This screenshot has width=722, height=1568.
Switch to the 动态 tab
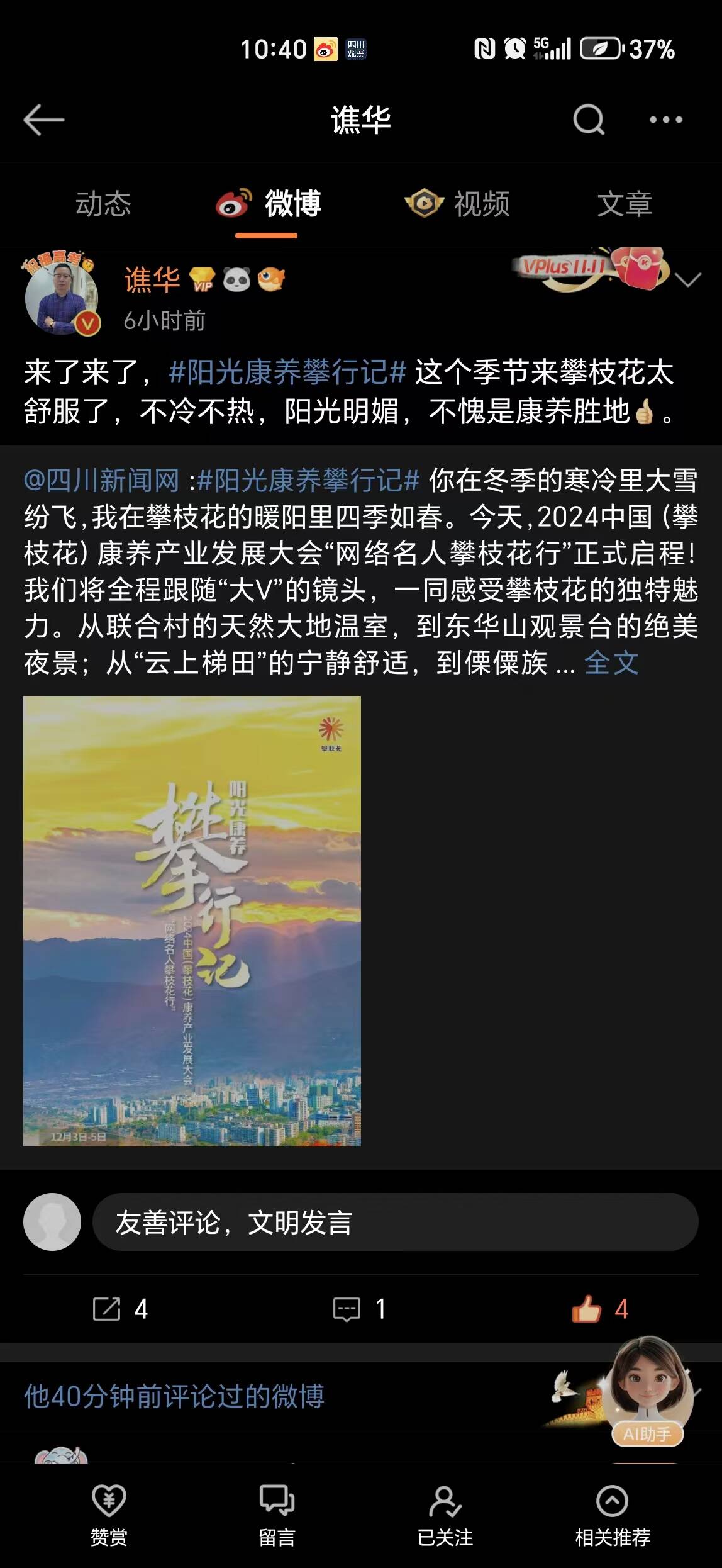(103, 204)
